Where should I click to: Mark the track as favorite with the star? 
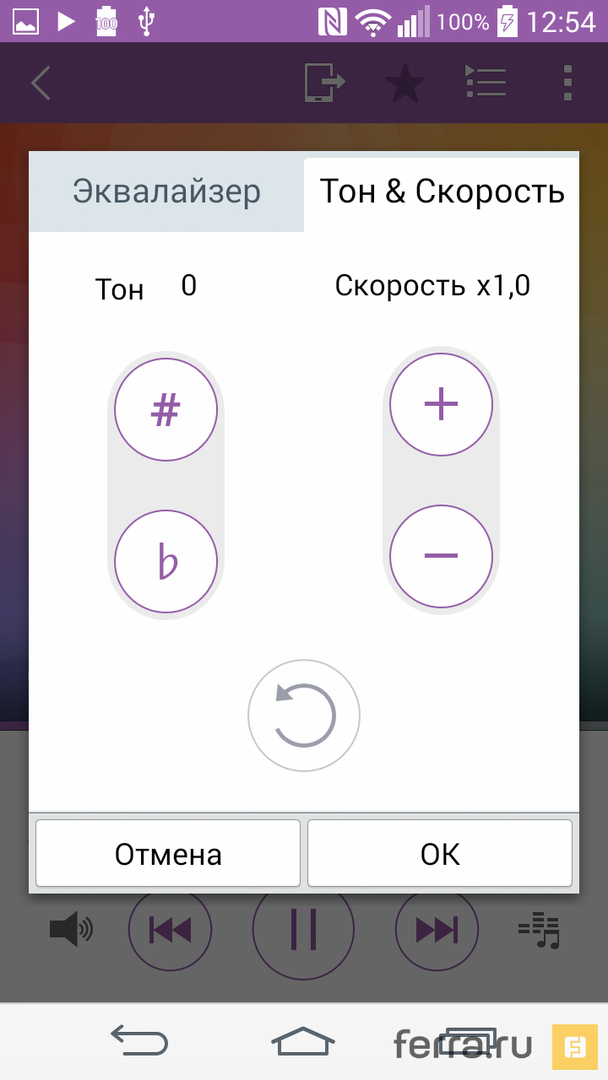pyautogui.click(x=405, y=84)
